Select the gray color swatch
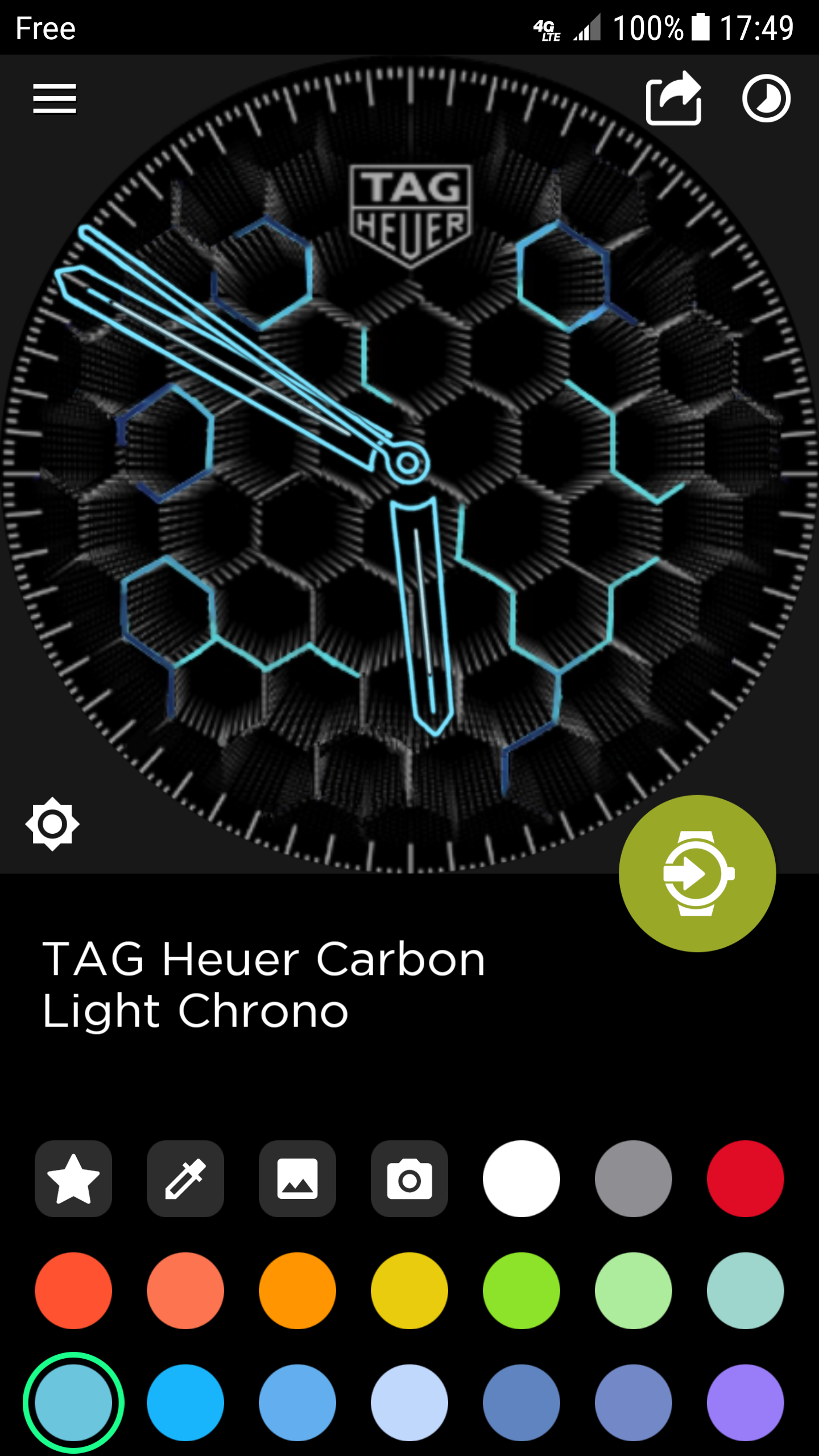This screenshot has width=819, height=1456. [634, 1178]
